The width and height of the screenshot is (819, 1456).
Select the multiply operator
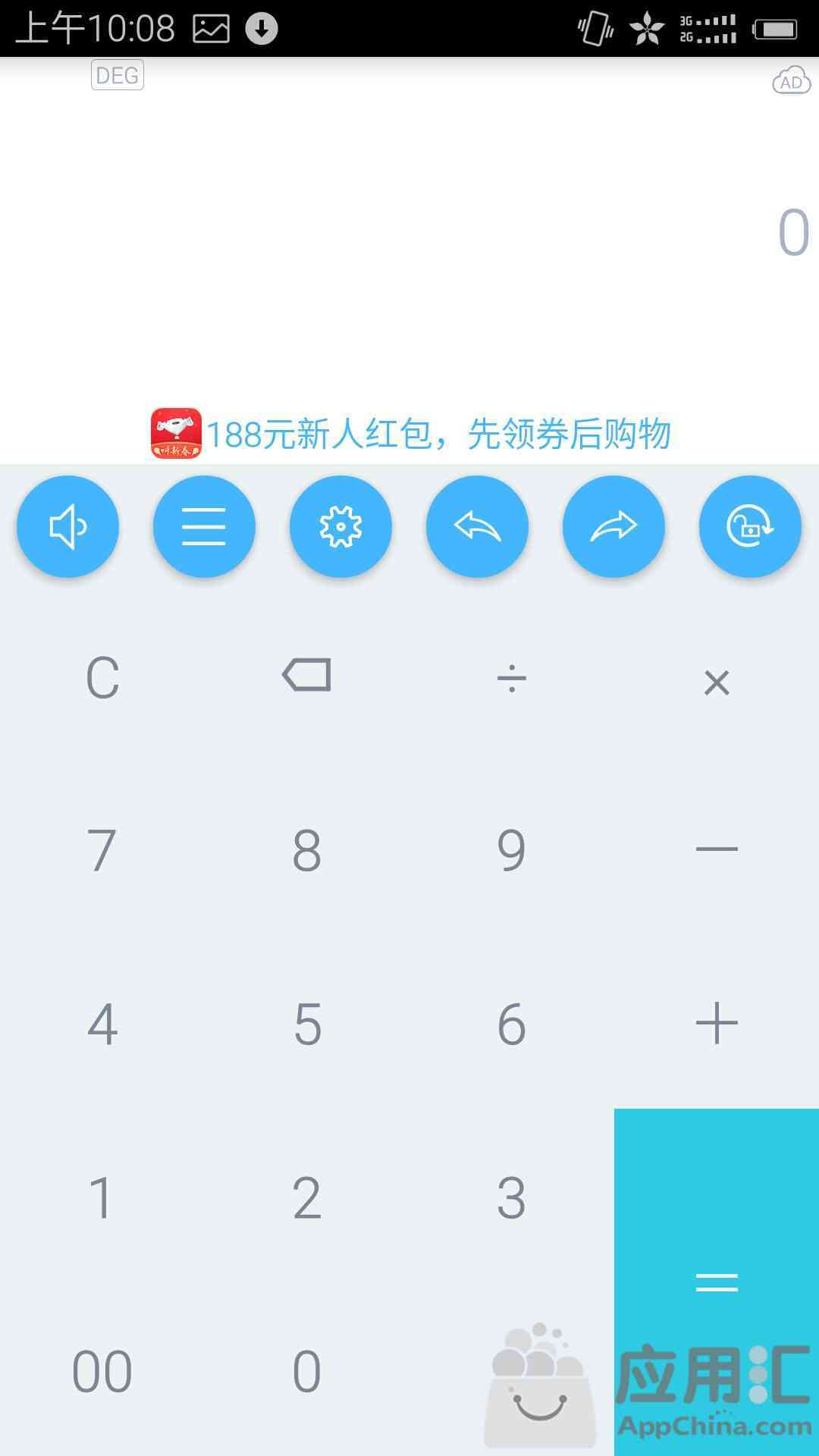[716, 682]
